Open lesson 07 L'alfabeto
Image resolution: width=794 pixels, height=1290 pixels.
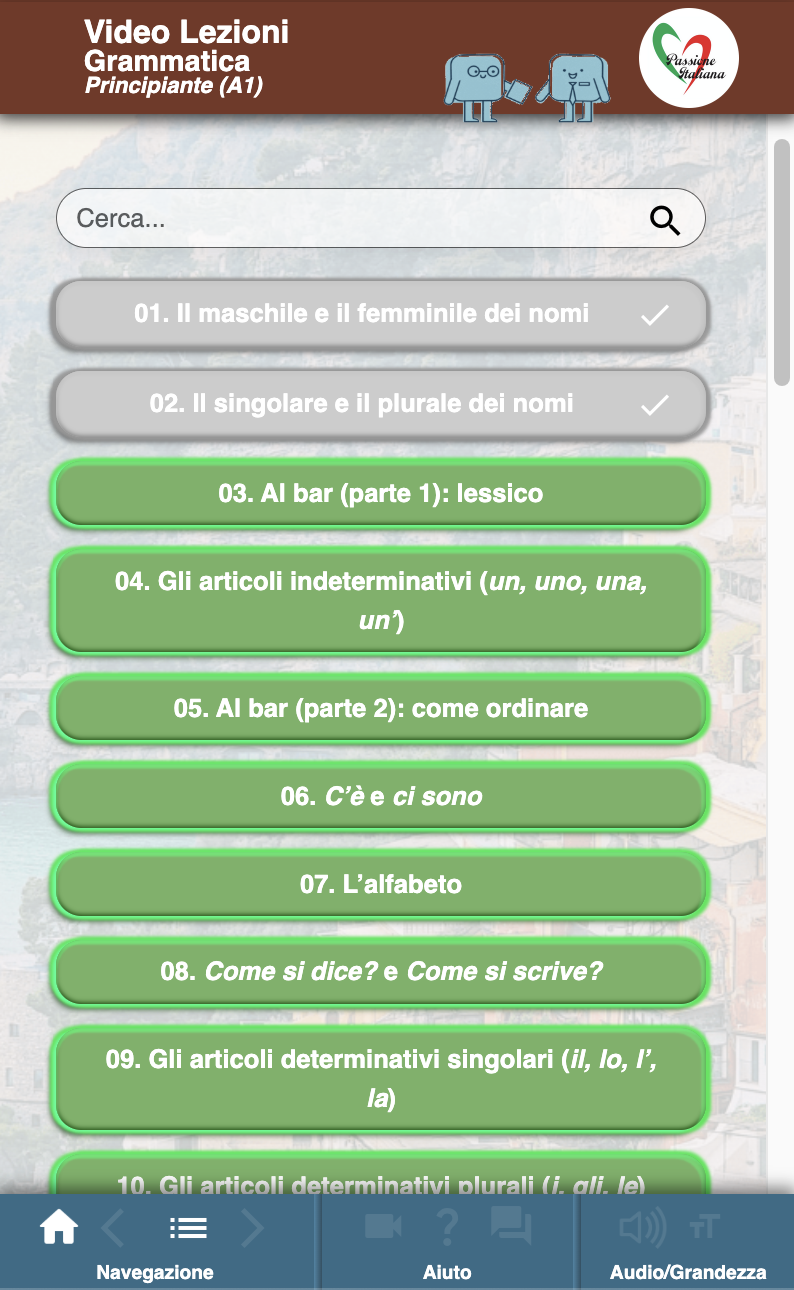tap(380, 885)
